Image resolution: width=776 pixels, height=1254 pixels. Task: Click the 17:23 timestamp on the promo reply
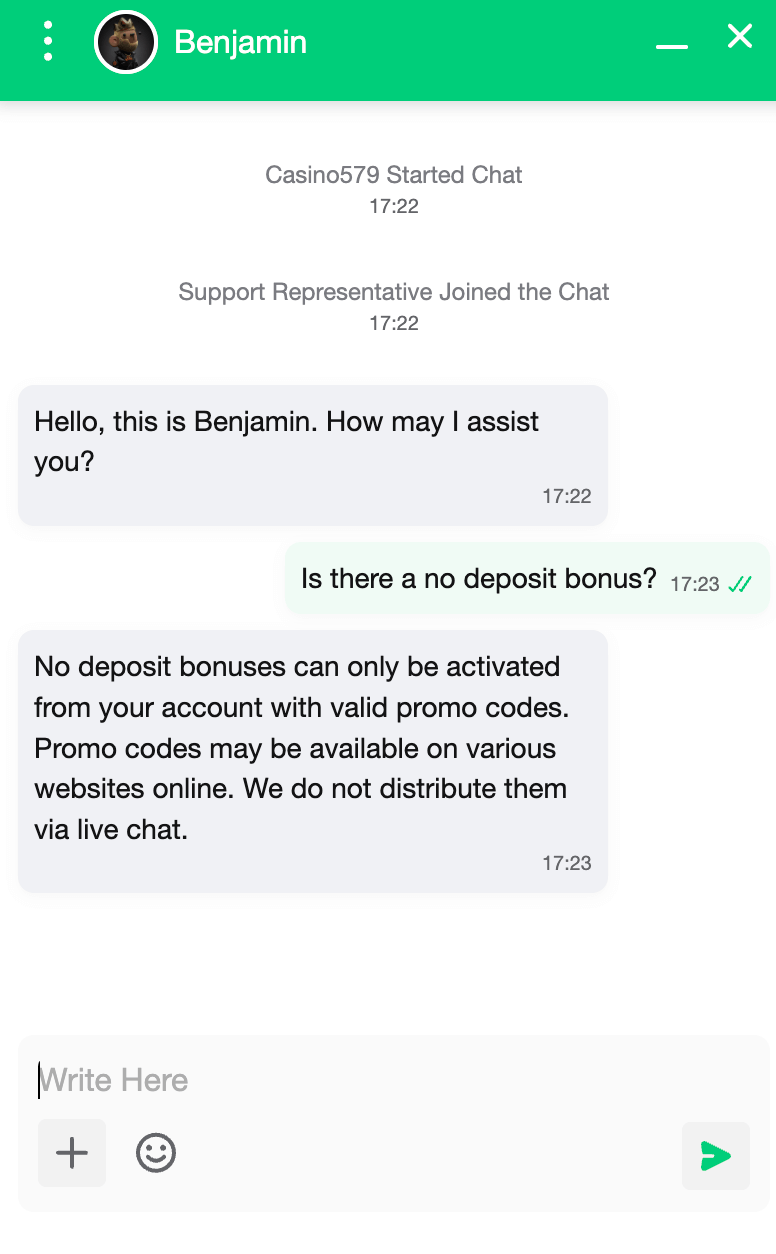[568, 862]
